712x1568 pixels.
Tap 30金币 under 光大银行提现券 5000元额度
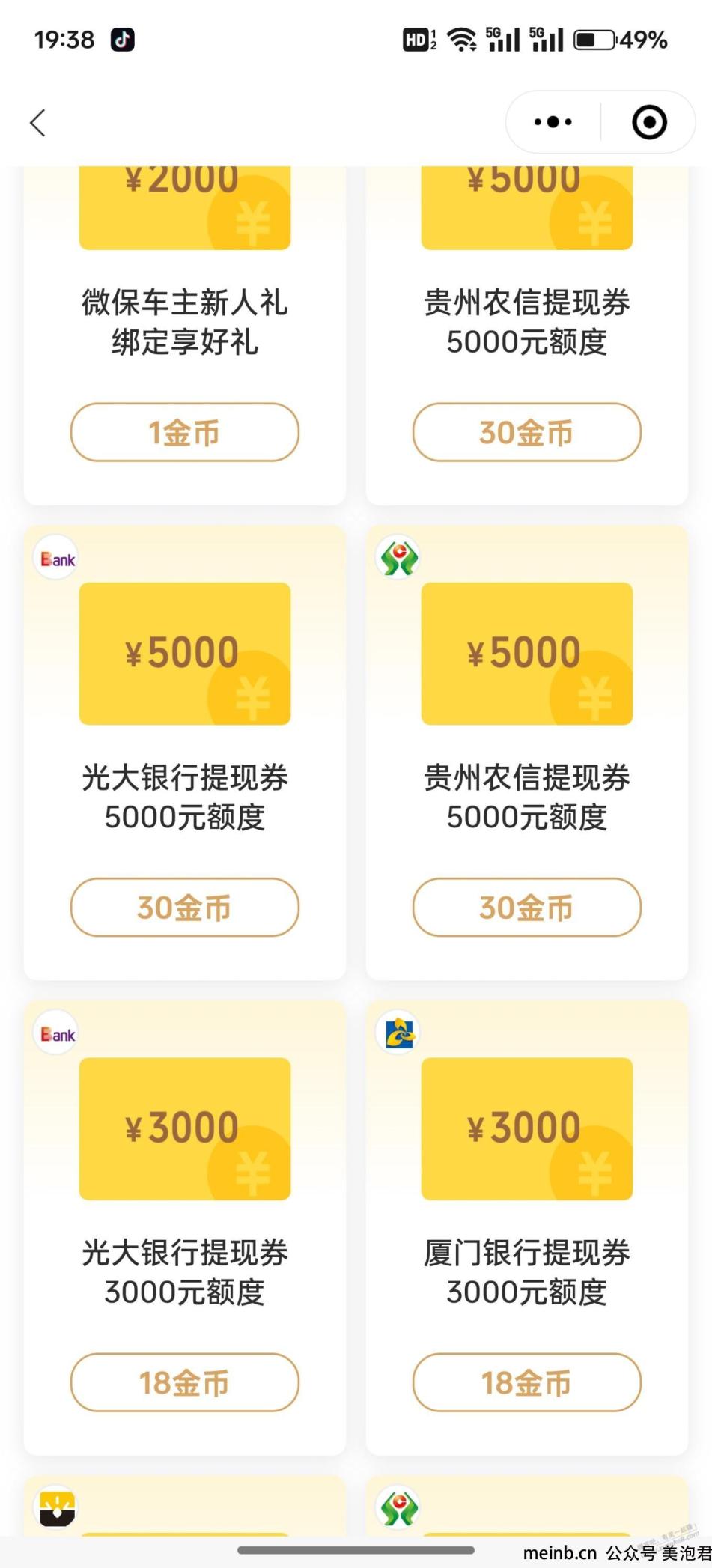(185, 907)
